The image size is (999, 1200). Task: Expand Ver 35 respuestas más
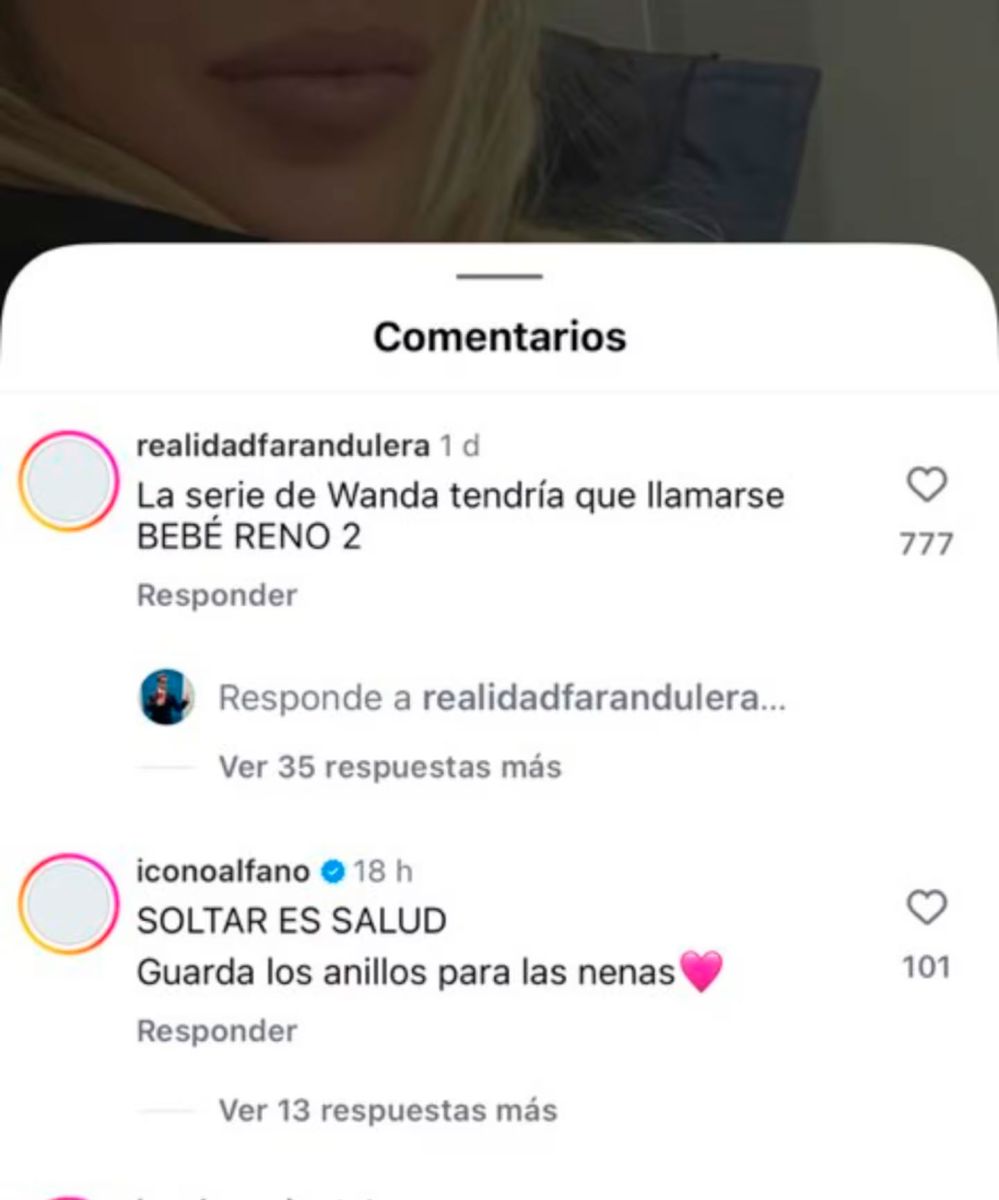[389, 767]
